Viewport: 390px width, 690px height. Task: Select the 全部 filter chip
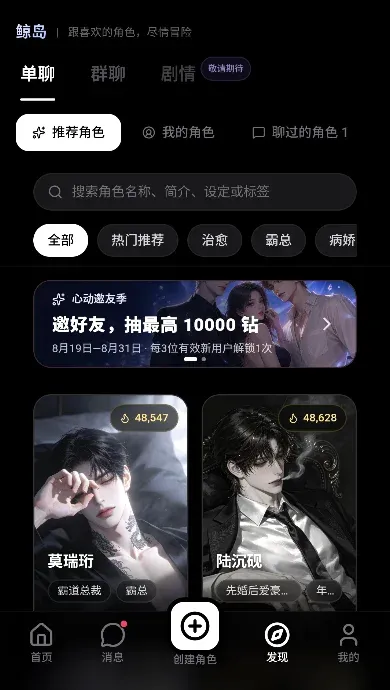click(x=61, y=240)
